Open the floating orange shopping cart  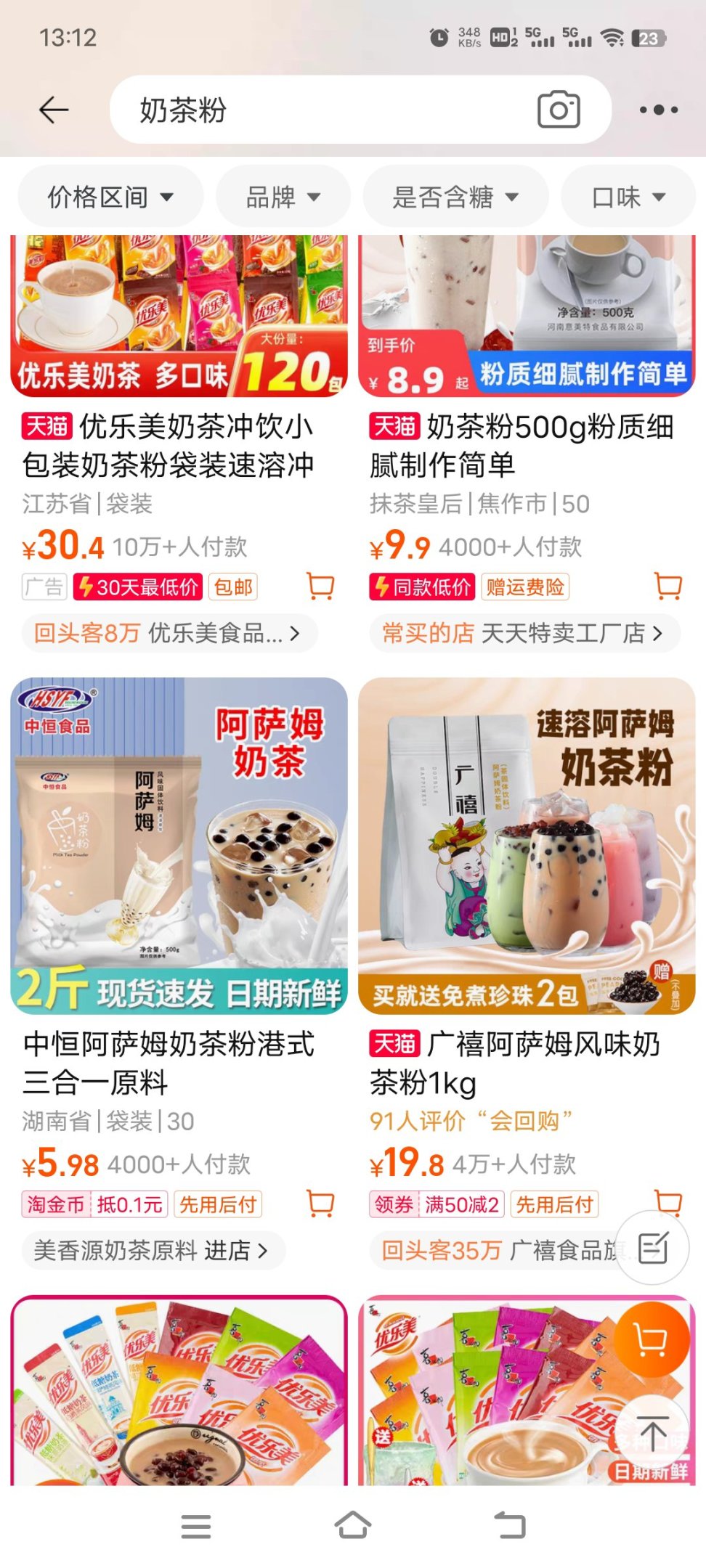click(x=651, y=1339)
